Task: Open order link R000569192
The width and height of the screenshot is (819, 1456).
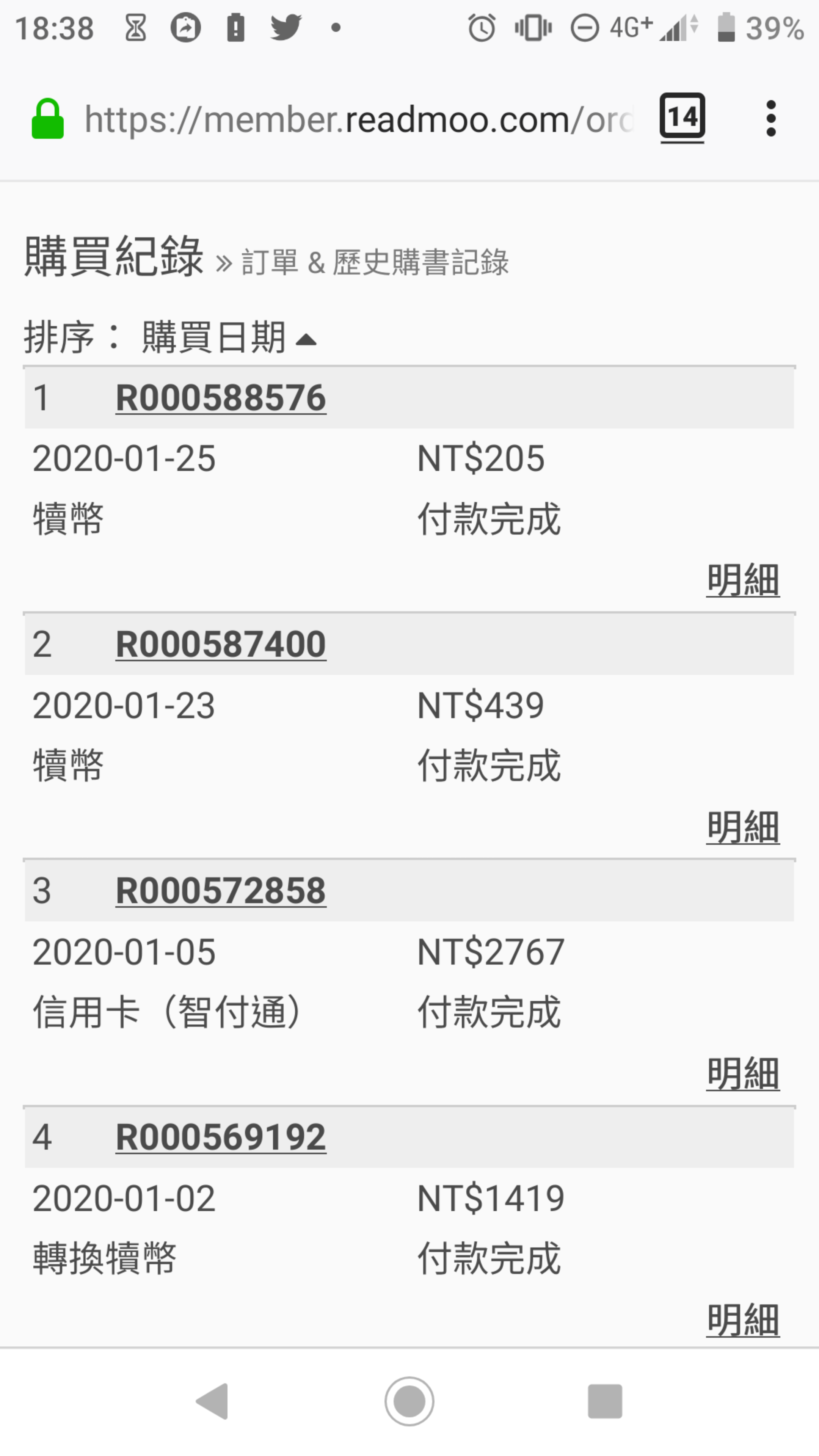Action: tap(220, 1137)
